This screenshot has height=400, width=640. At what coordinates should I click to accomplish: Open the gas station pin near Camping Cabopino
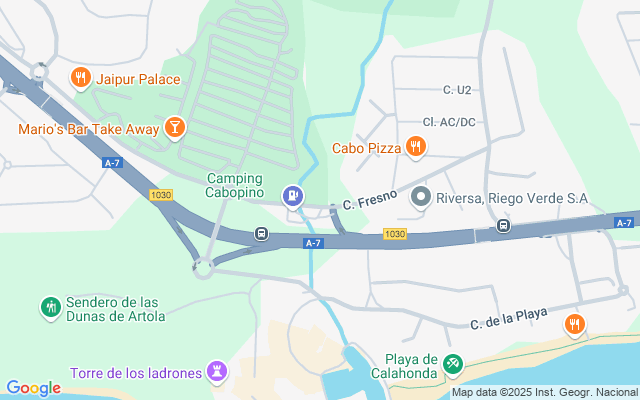pos(293,197)
